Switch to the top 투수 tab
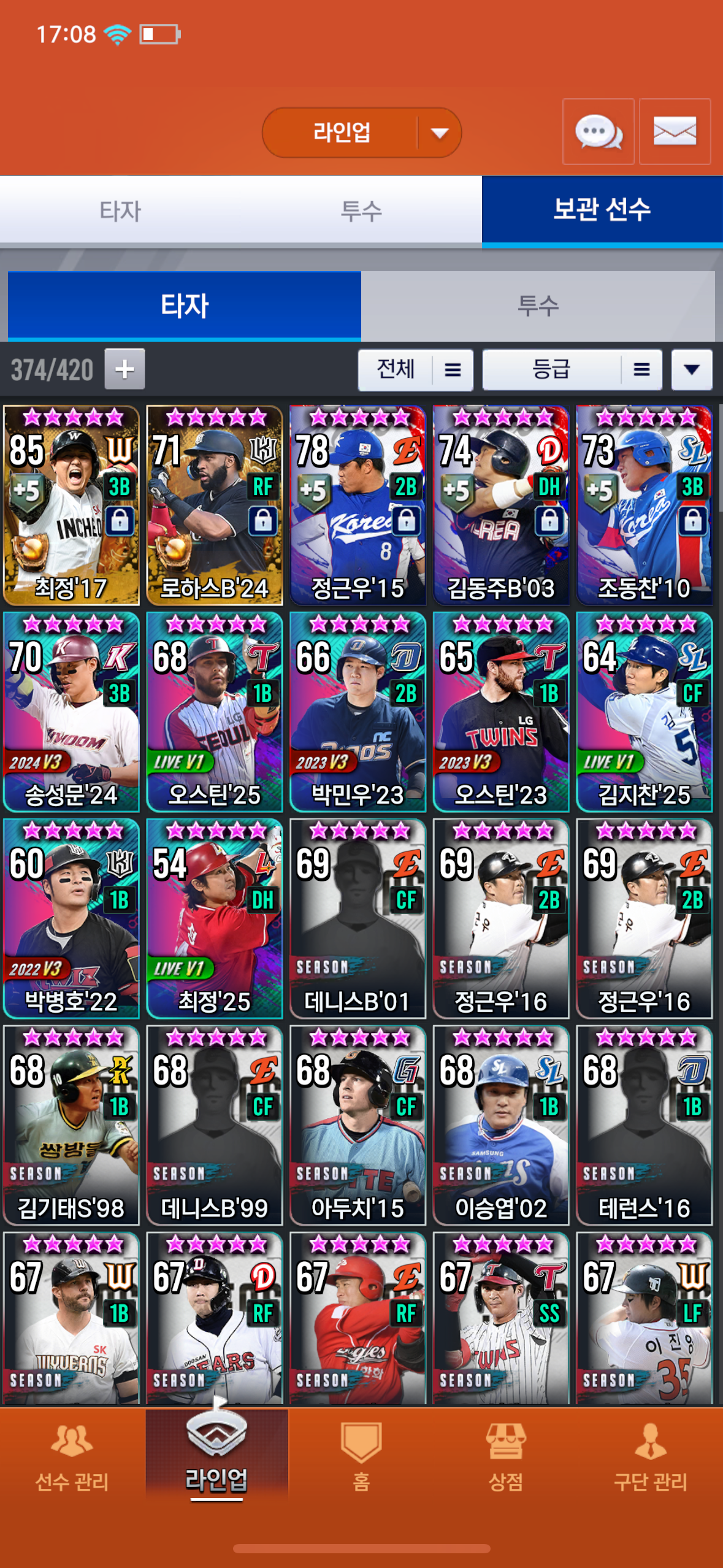Screen dimensions: 723x1568 click(x=361, y=210)
